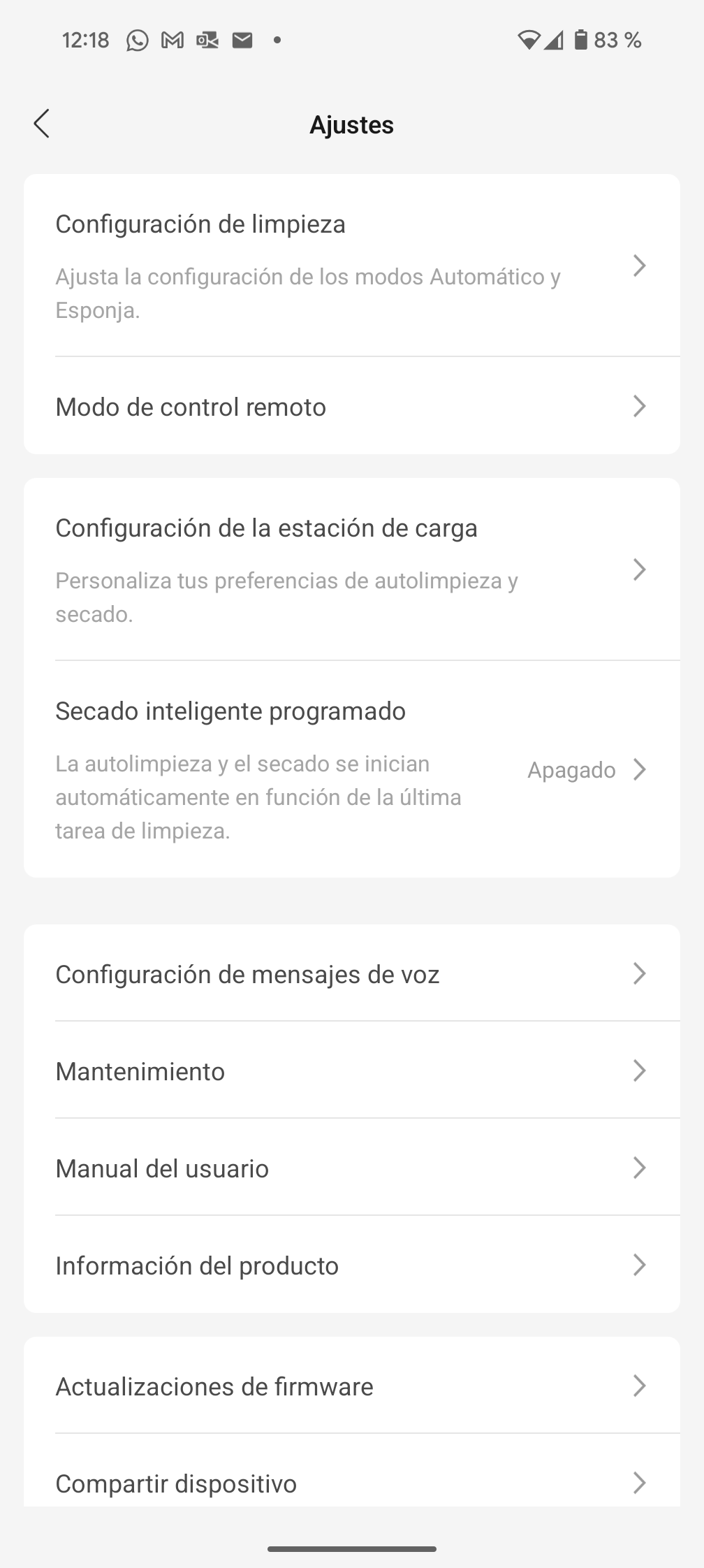Image resolution: width=704 pixels, height=1568 pixels.
Task: Open Información del producto
Action: pyautogui.click(x=351, y=1265)
